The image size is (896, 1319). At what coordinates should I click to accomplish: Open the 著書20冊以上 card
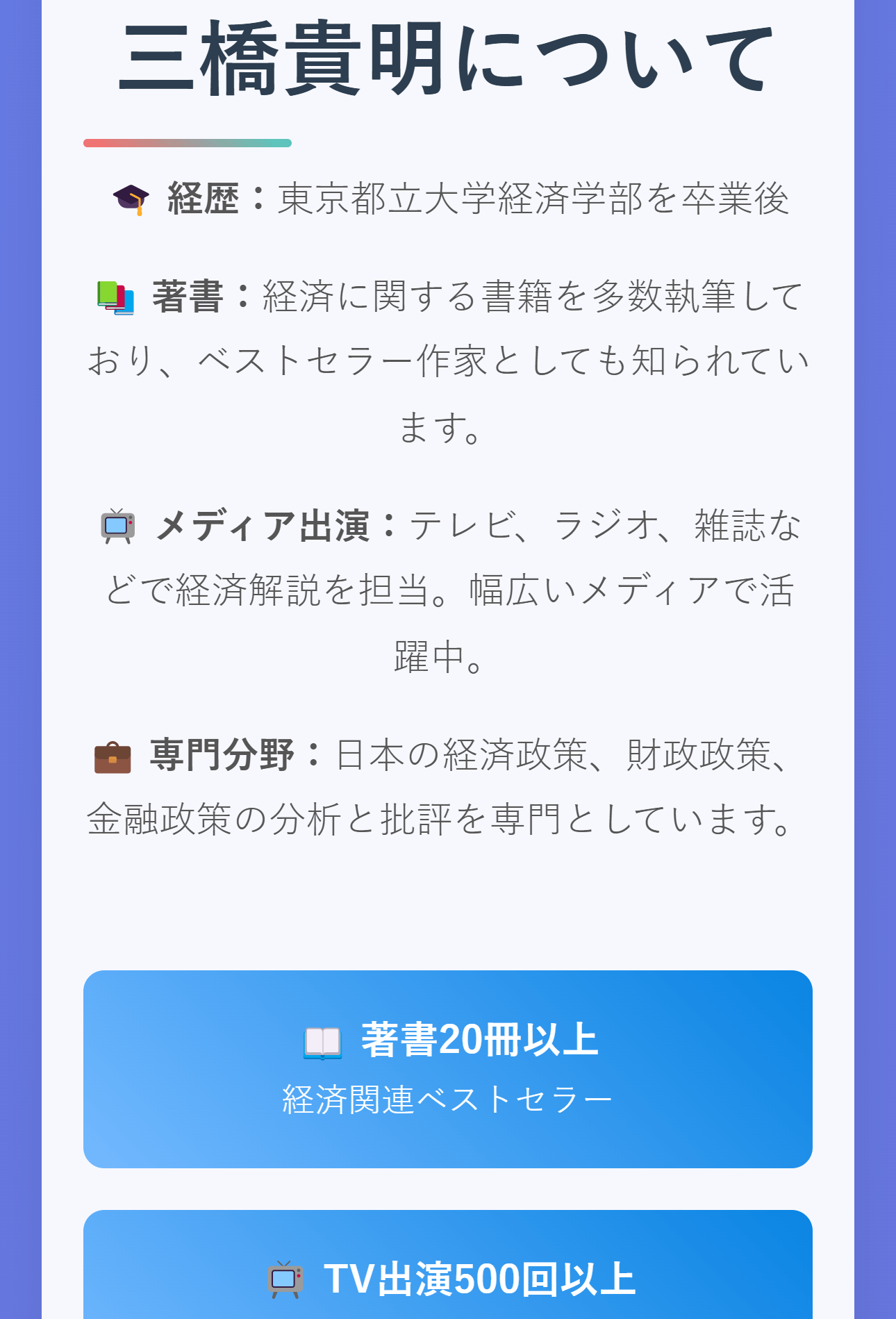pyautogui.click(x=448, y=1068)
